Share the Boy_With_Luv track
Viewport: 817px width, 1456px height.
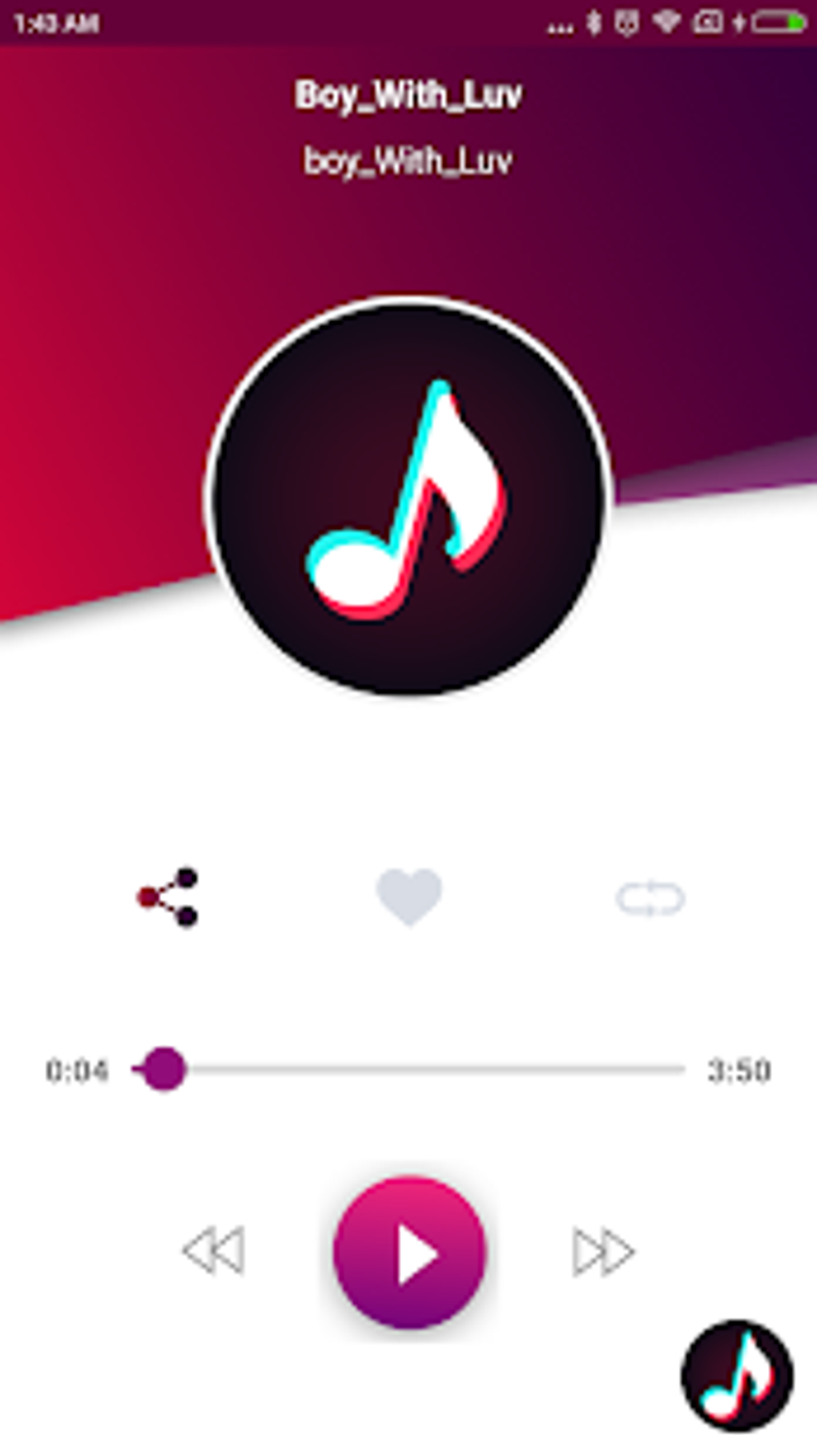(x=167, y=897)
